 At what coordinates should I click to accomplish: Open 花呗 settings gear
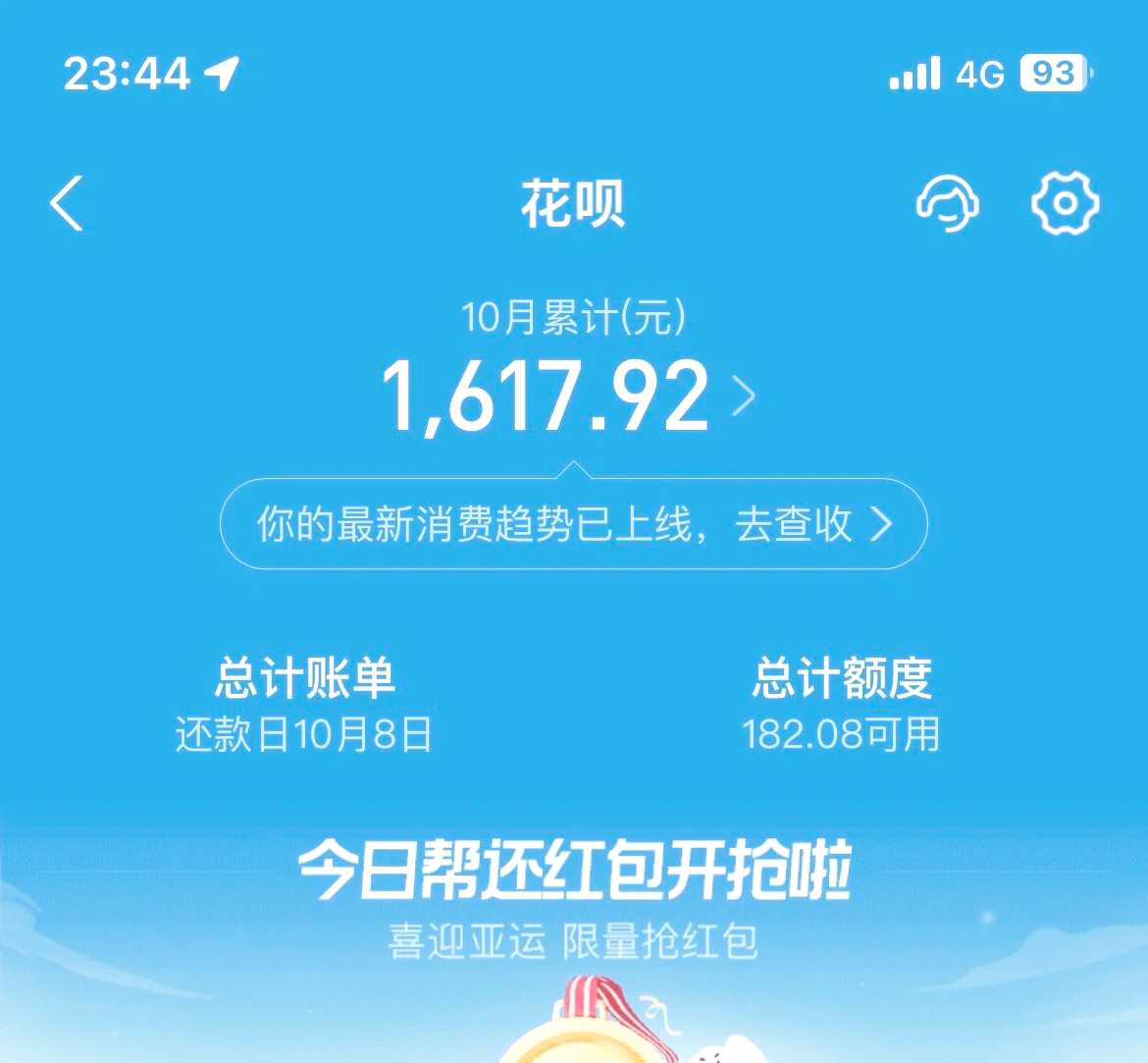[x=1065, y=203]
